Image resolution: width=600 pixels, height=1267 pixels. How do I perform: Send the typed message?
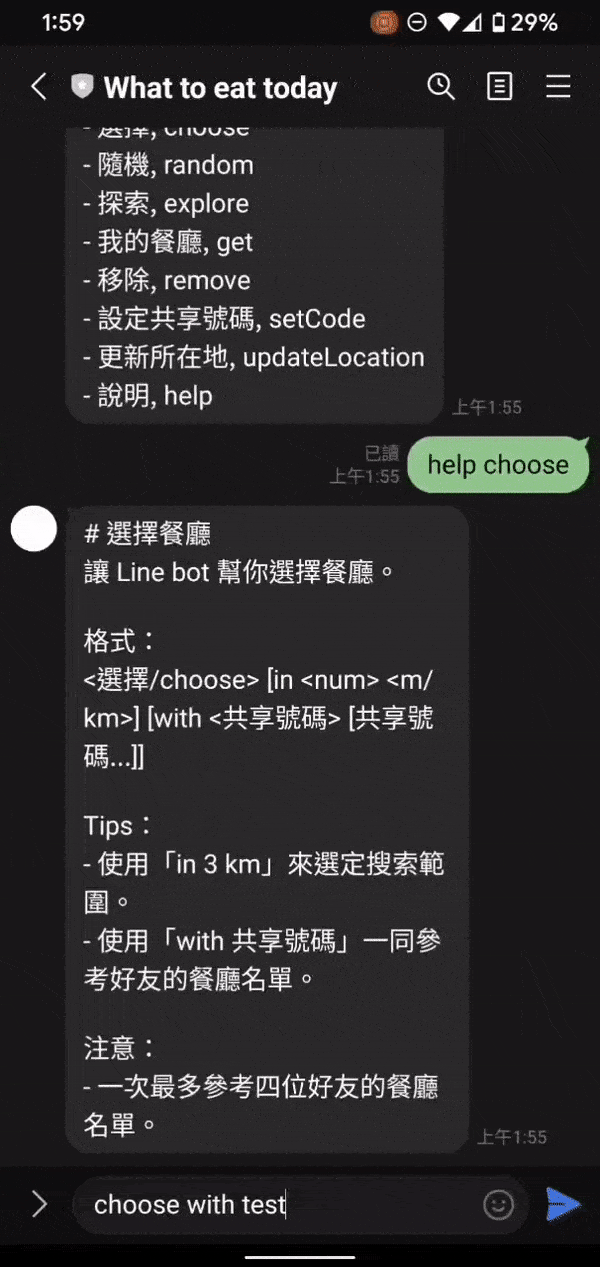pyautogui.click(x=563, y=1204)
